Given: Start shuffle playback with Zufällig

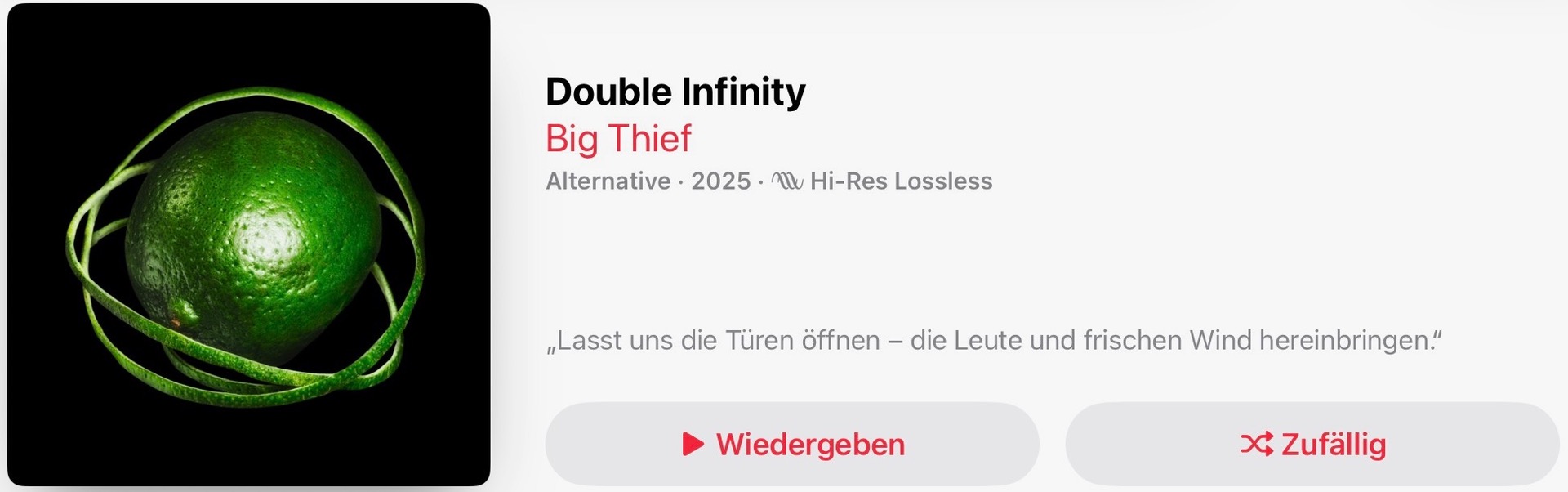Looking at the screenshot, I should tap(1312, 444).
